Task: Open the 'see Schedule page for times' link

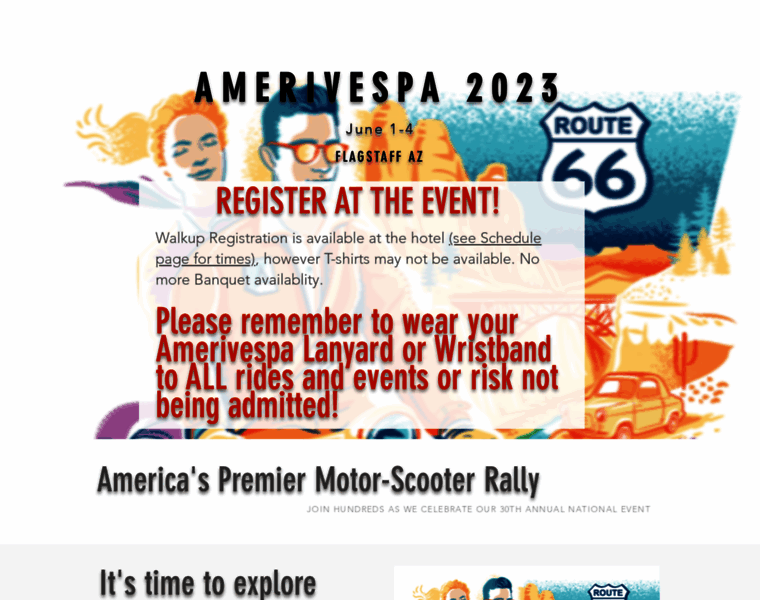Action: pos(496,238)
